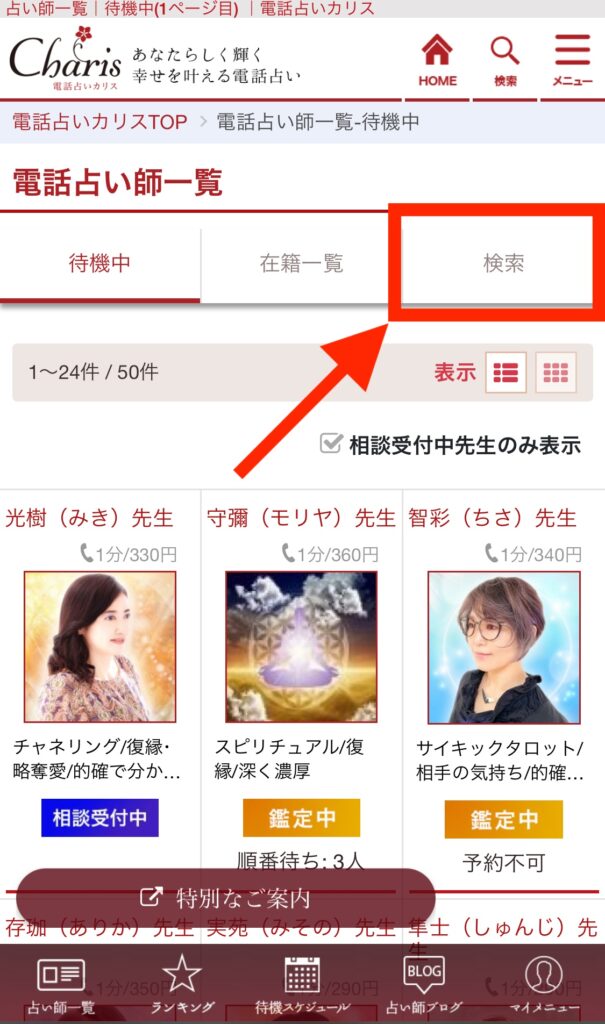Image resolution: width=605 pixels, height=1024 pixels.
Task: Open 守彌(モリヤ)先生's profile image
Action: click(301, 647)
